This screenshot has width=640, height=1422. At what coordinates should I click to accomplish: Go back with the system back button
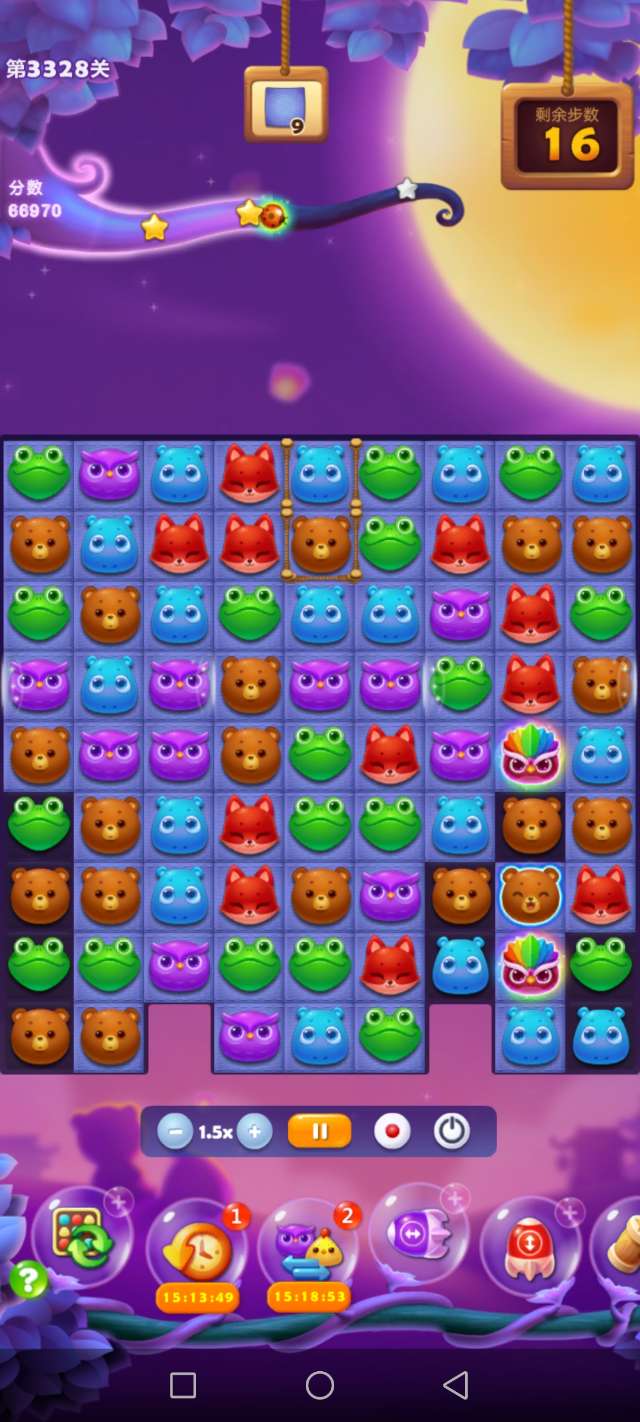pyautogui.click(x=456, y=1385)
